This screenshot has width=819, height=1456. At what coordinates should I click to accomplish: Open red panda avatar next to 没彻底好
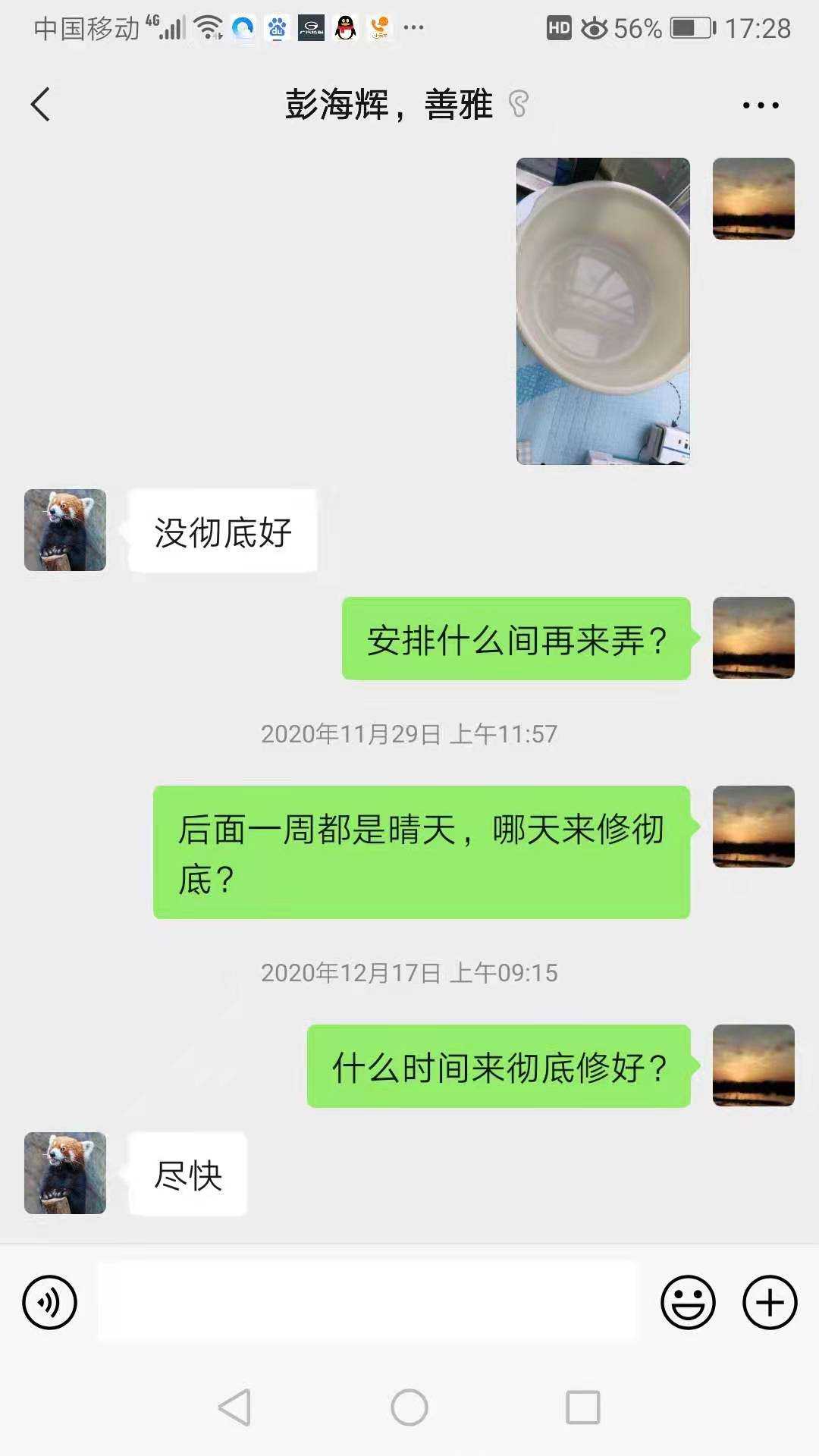point(65,530)
